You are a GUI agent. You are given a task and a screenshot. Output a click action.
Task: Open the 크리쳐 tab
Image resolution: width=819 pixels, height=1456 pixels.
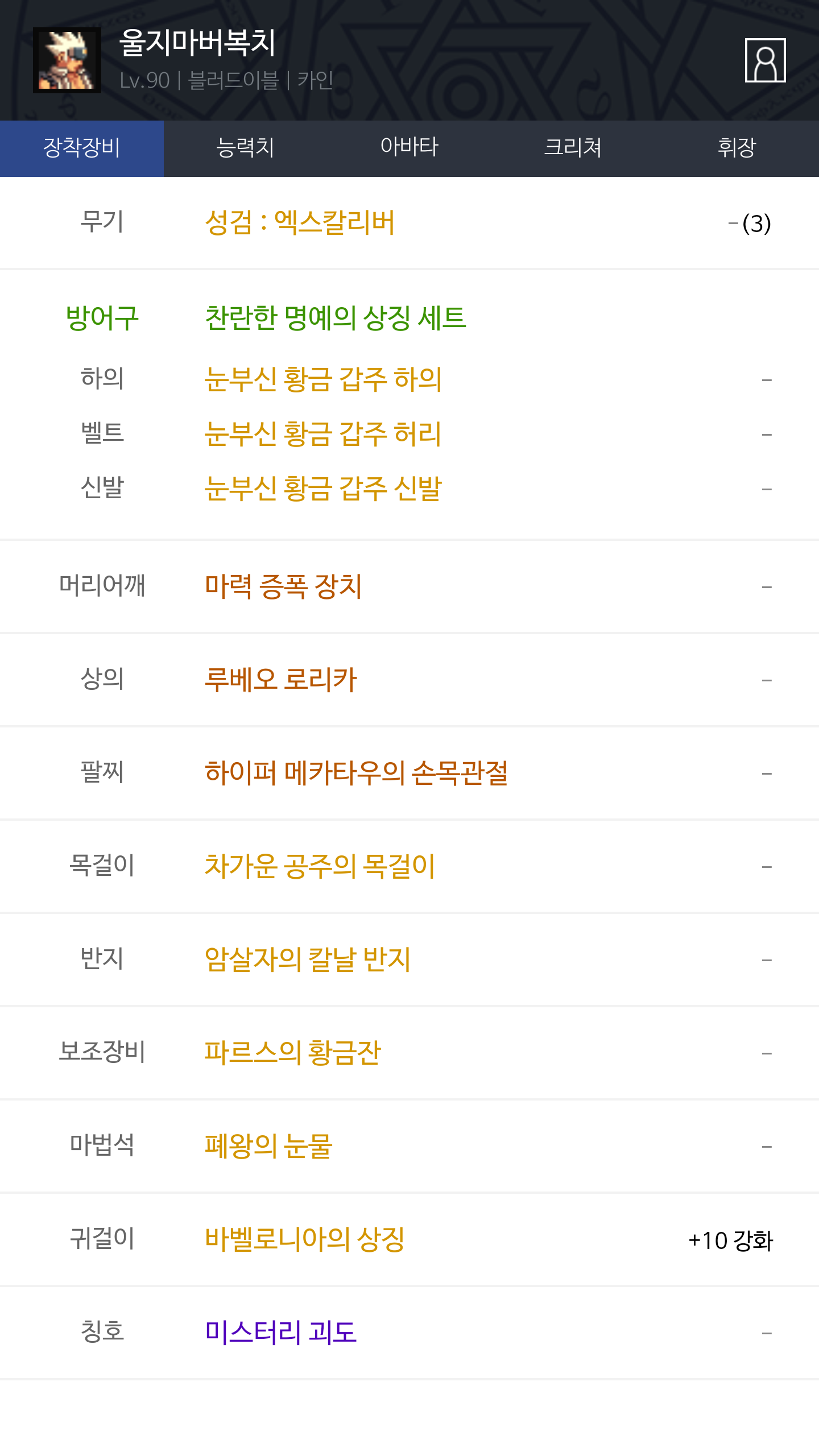point(573,148)
